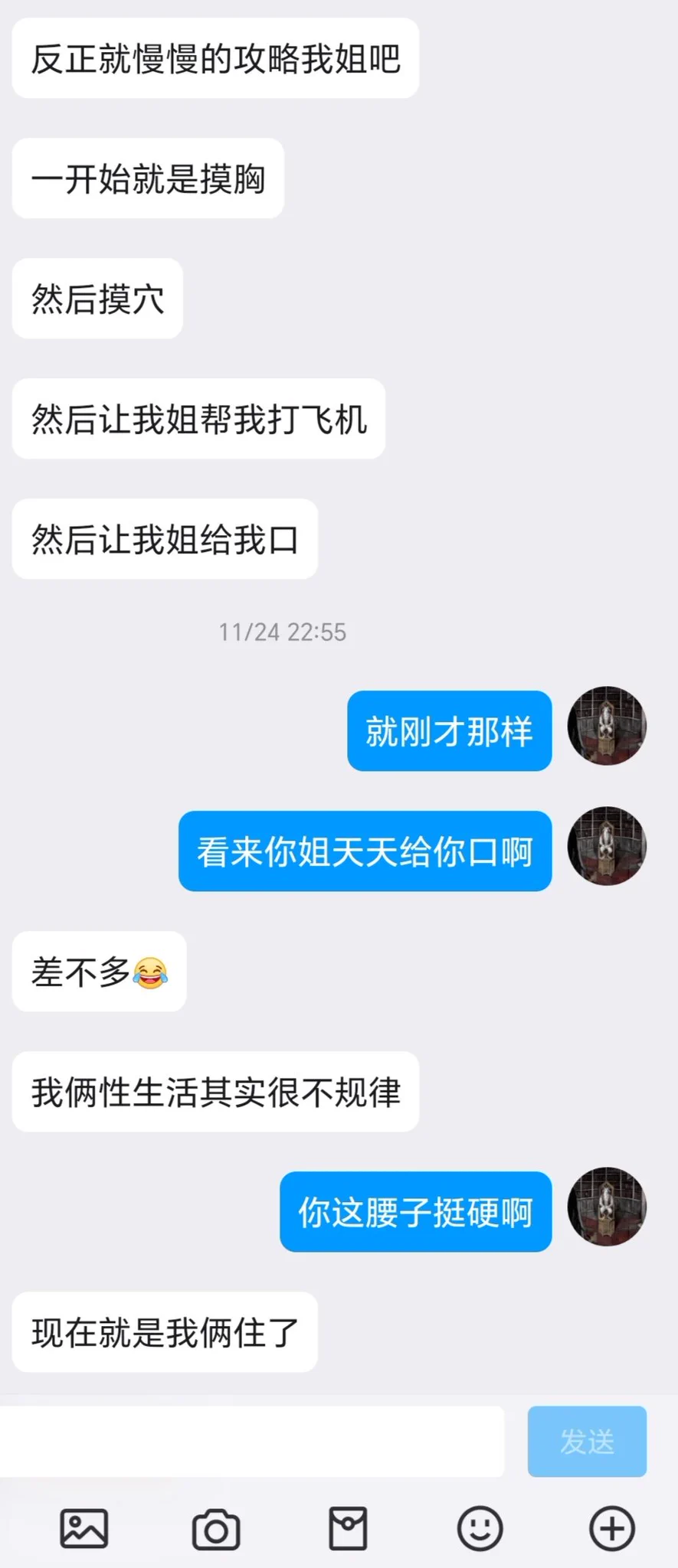This screenshot has width=678, height=1568.
Task: Open the photo gallery picker icon
Action: coord(84,1529)
